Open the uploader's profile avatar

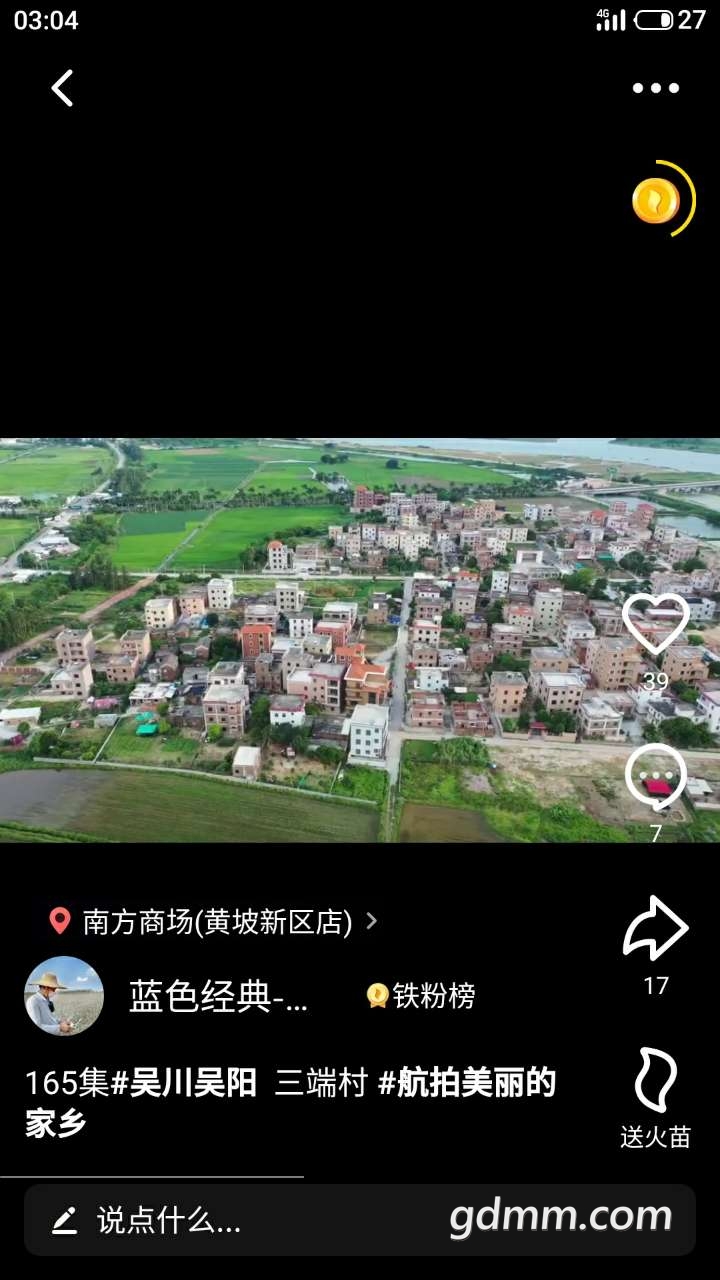tap(64, 996)
